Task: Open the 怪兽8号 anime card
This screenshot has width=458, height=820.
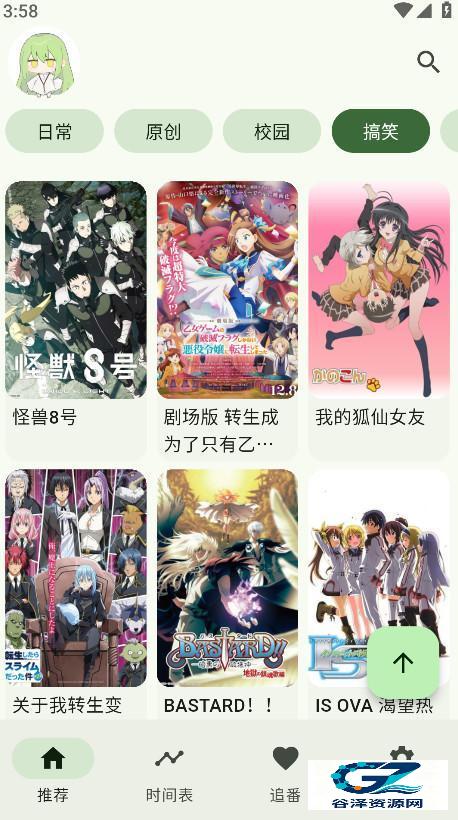Action: point(76,321)
